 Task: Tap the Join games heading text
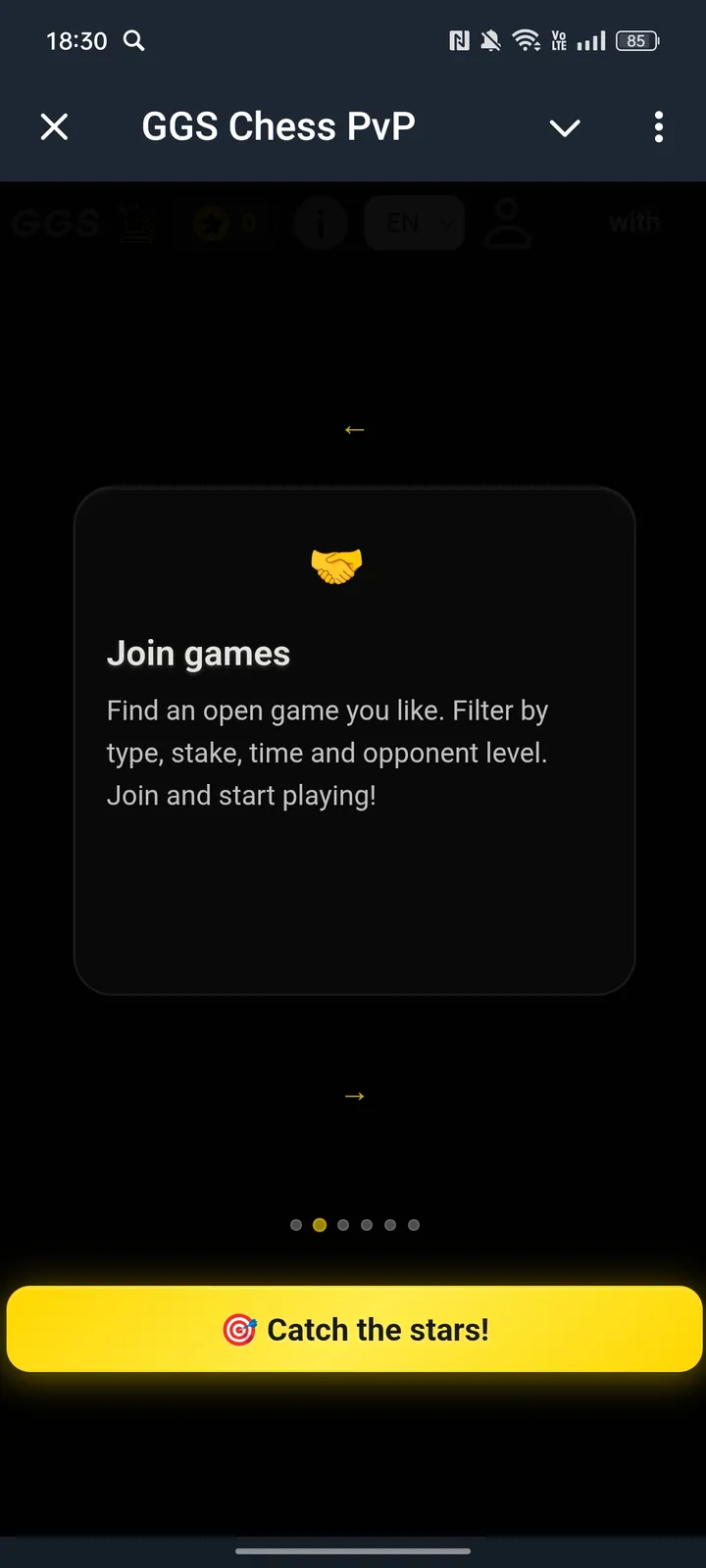[198, 653]
